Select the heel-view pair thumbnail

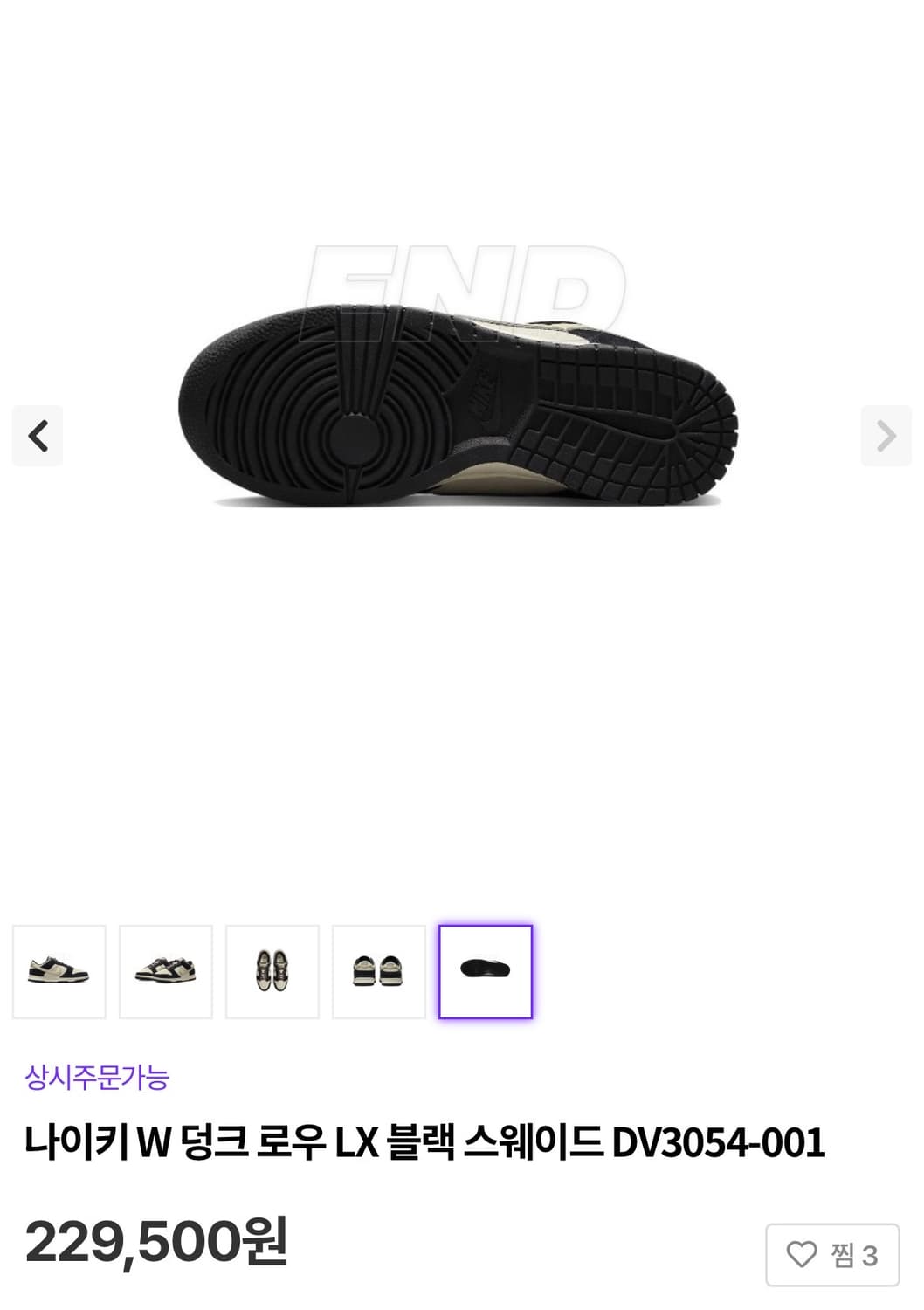(x=379, y=971)
